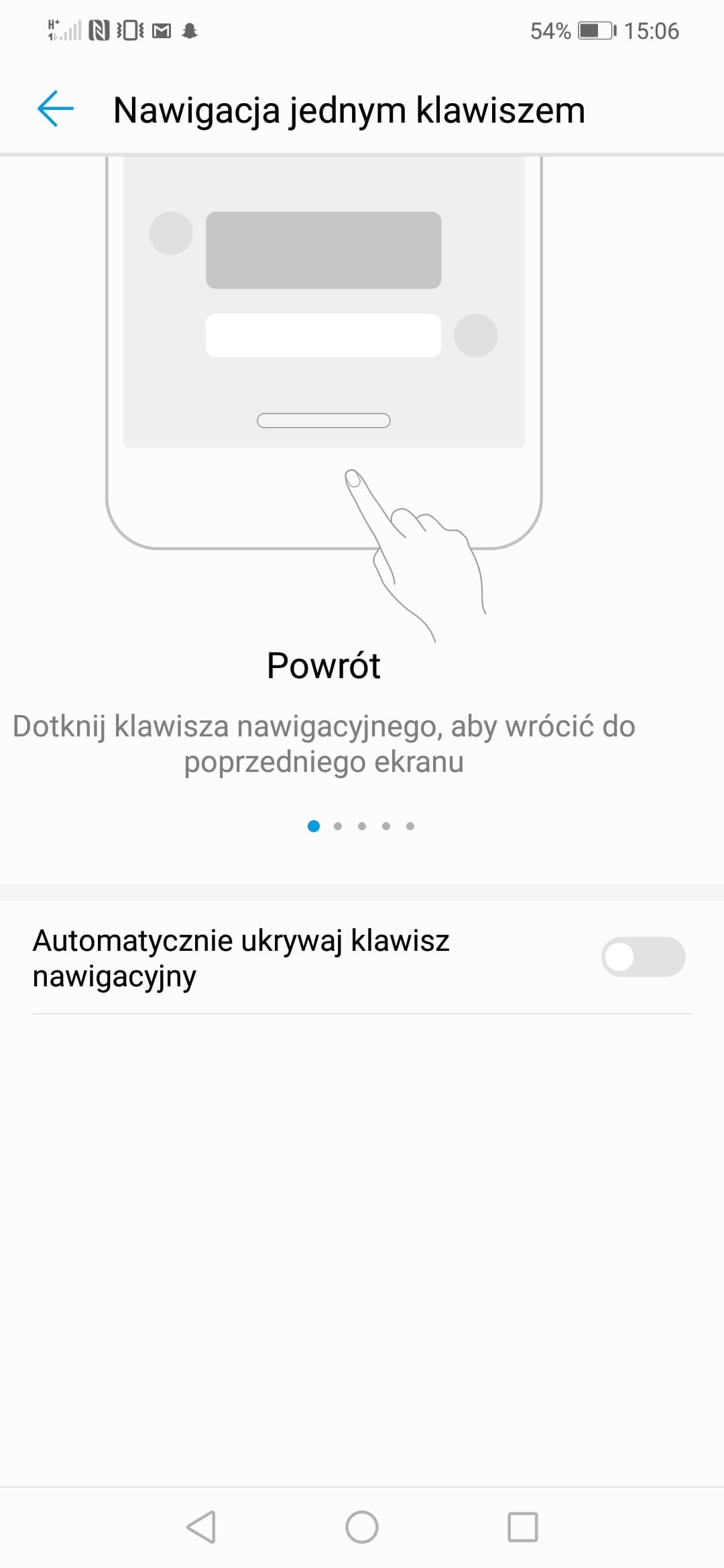
Task: Go back using the blue arrow
Action: click(55, 109)
